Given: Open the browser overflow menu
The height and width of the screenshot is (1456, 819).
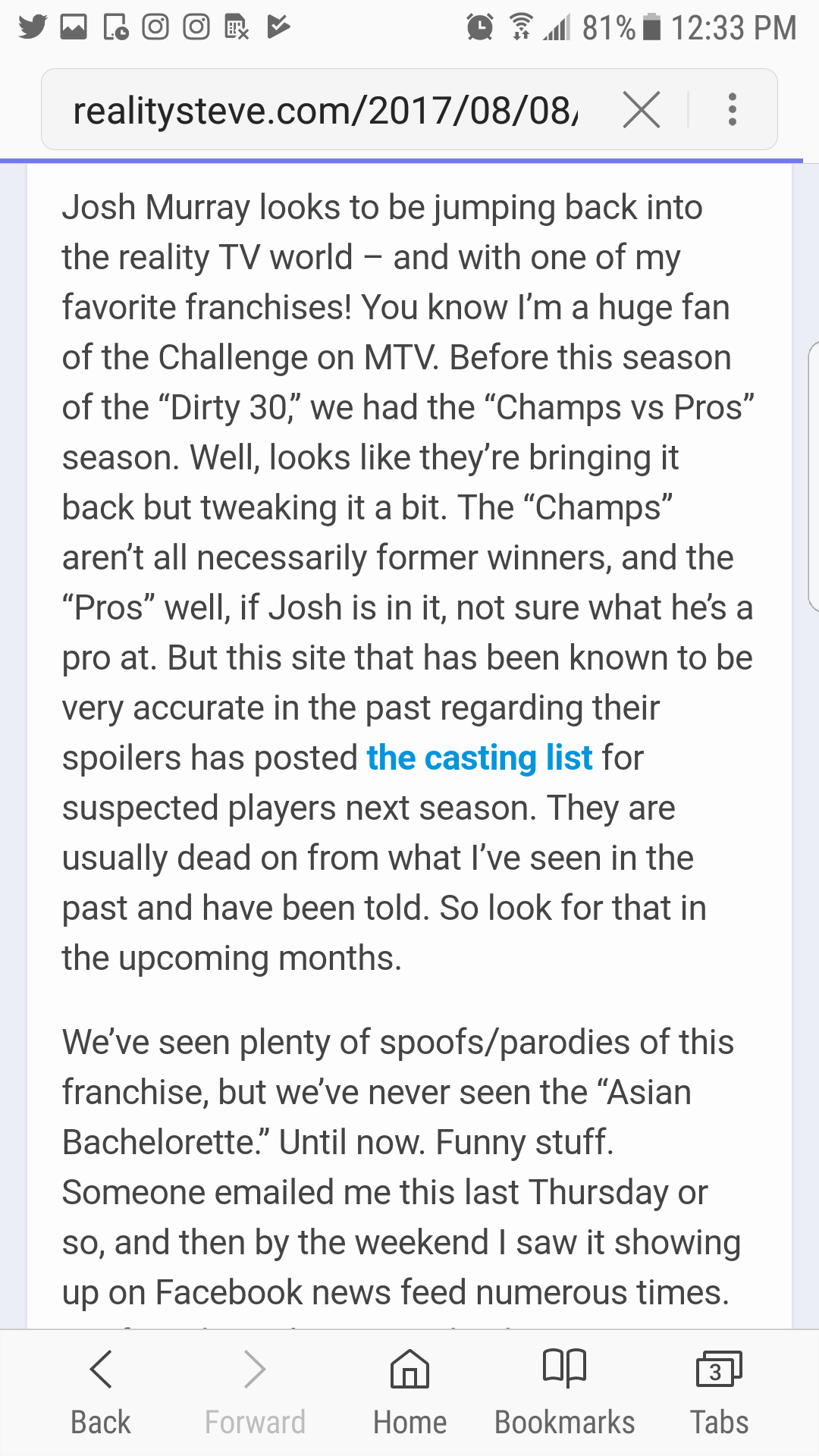Looking at the screenshot, I should (732, 110).
